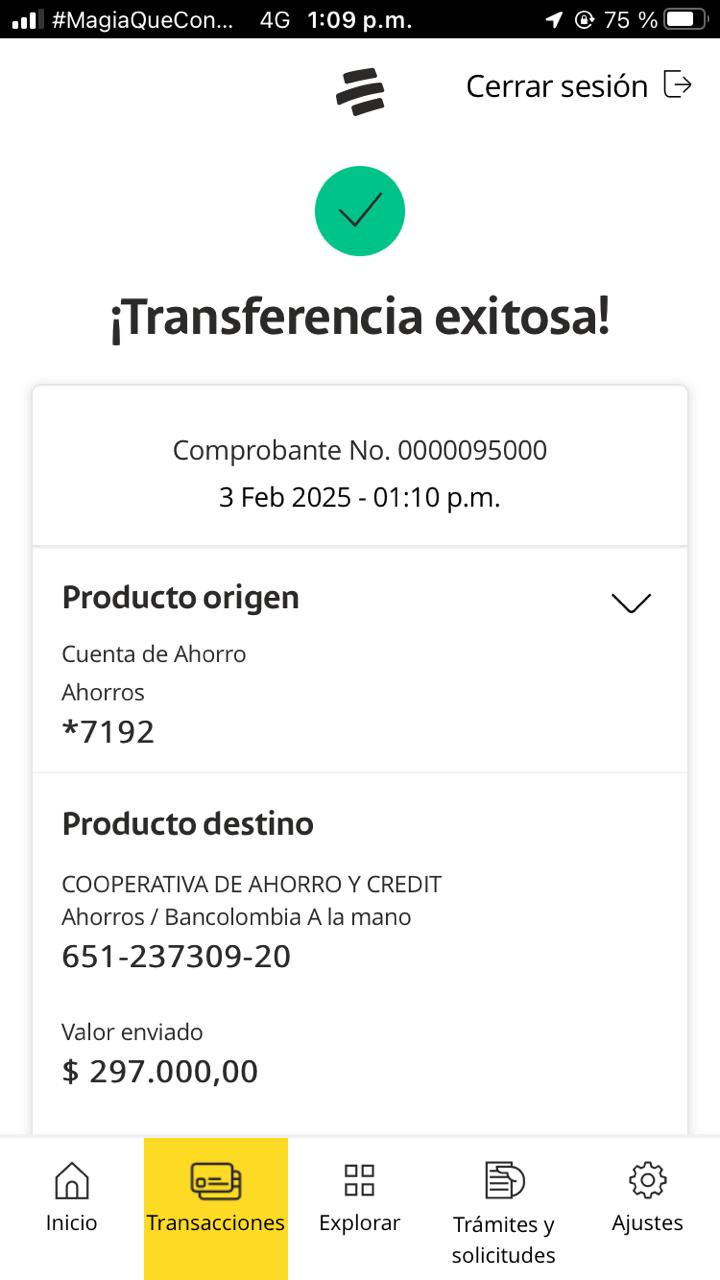Open the Transacciones tab

(216, 1198)
